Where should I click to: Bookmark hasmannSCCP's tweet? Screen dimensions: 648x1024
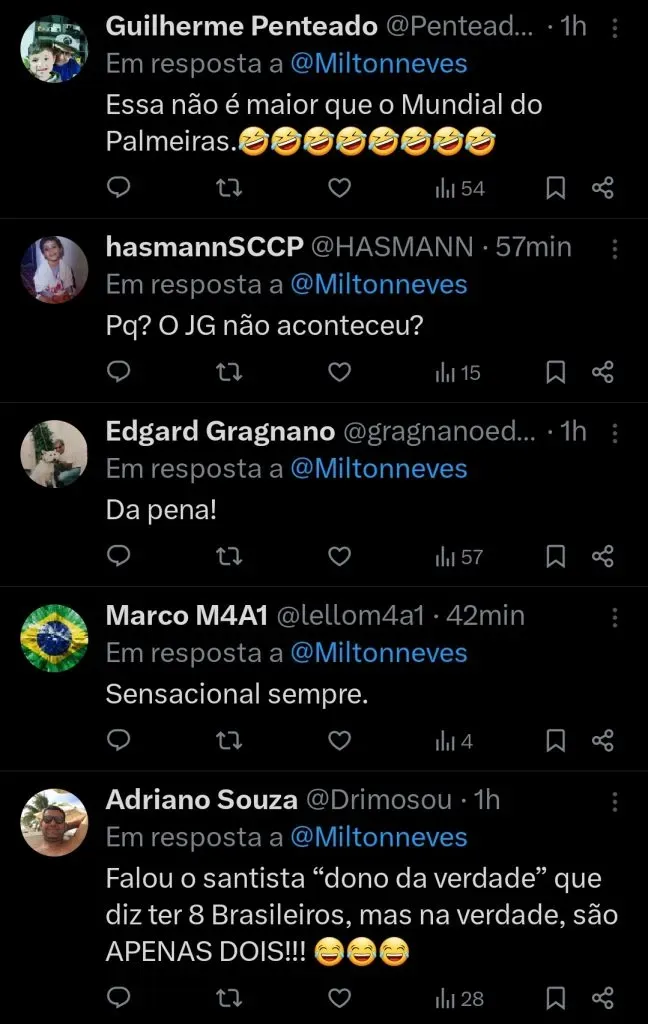(x=557, y=372)
